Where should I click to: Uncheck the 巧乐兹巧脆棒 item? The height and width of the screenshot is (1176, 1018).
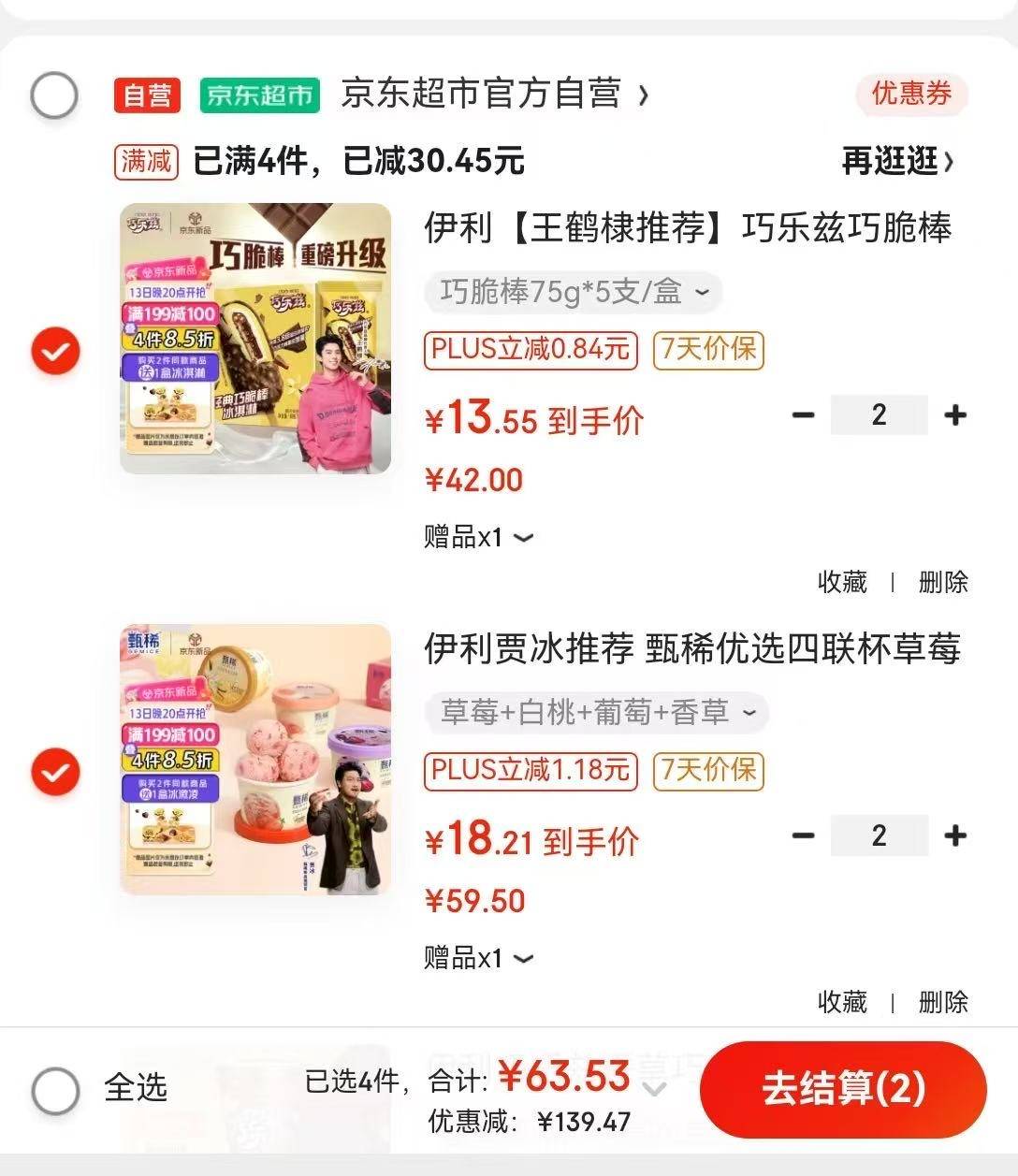click(x=56, y=351)
